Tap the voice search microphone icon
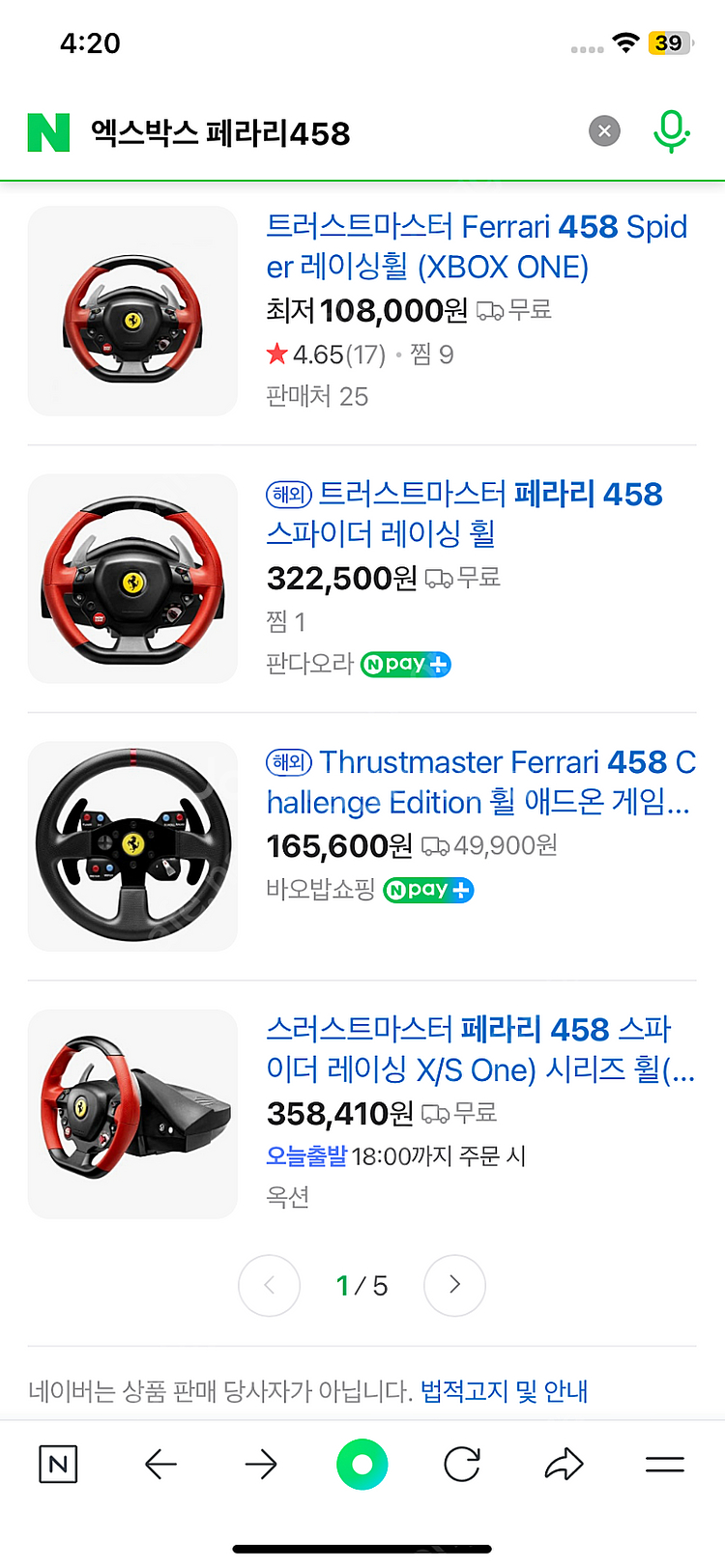Image resolution: width=725 pixels, height=1568 pixels. [672, 131]
